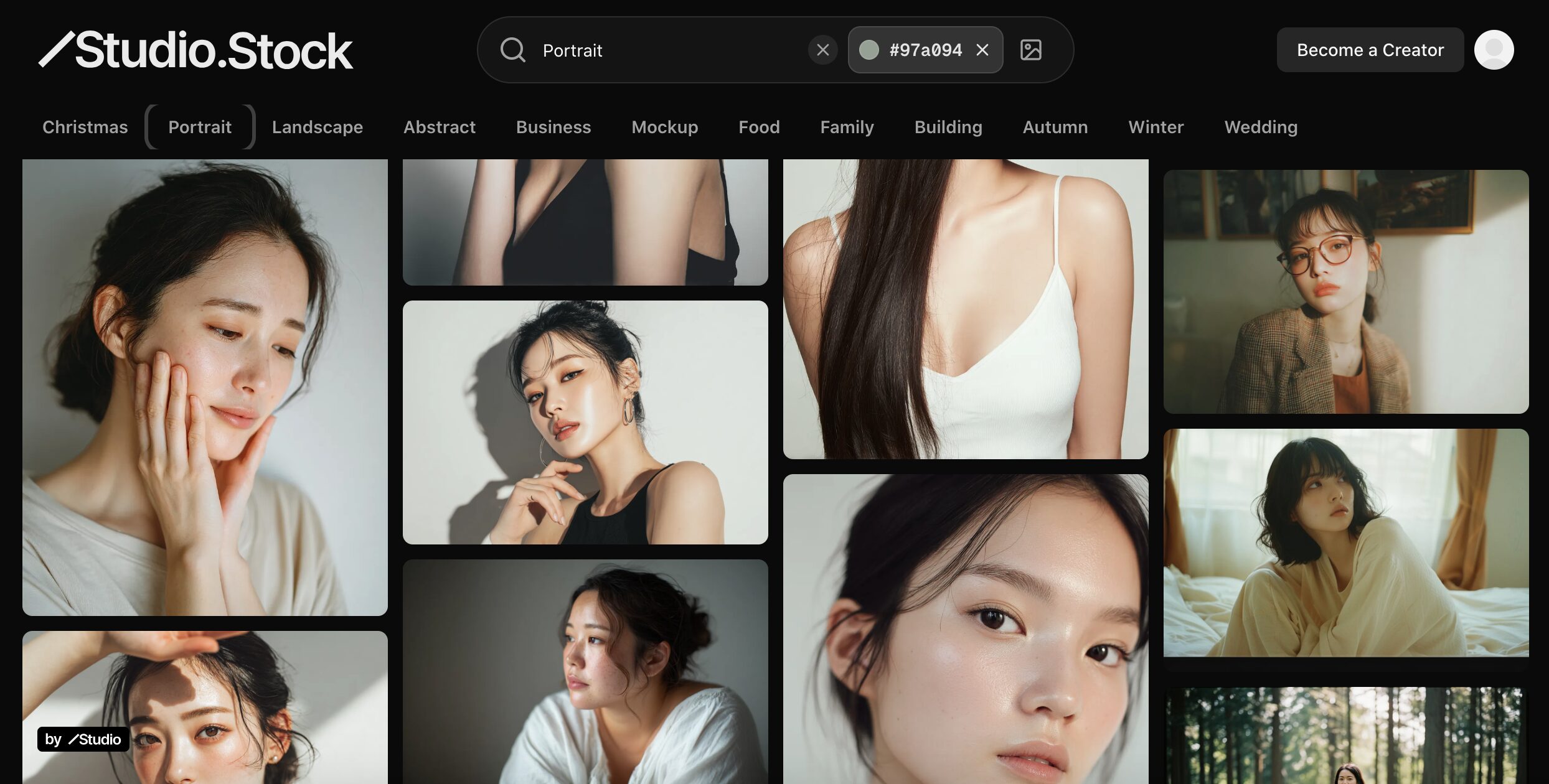
Task: Open the user profile avatar
Action: pyautogui.click(x=1494, y=50)
